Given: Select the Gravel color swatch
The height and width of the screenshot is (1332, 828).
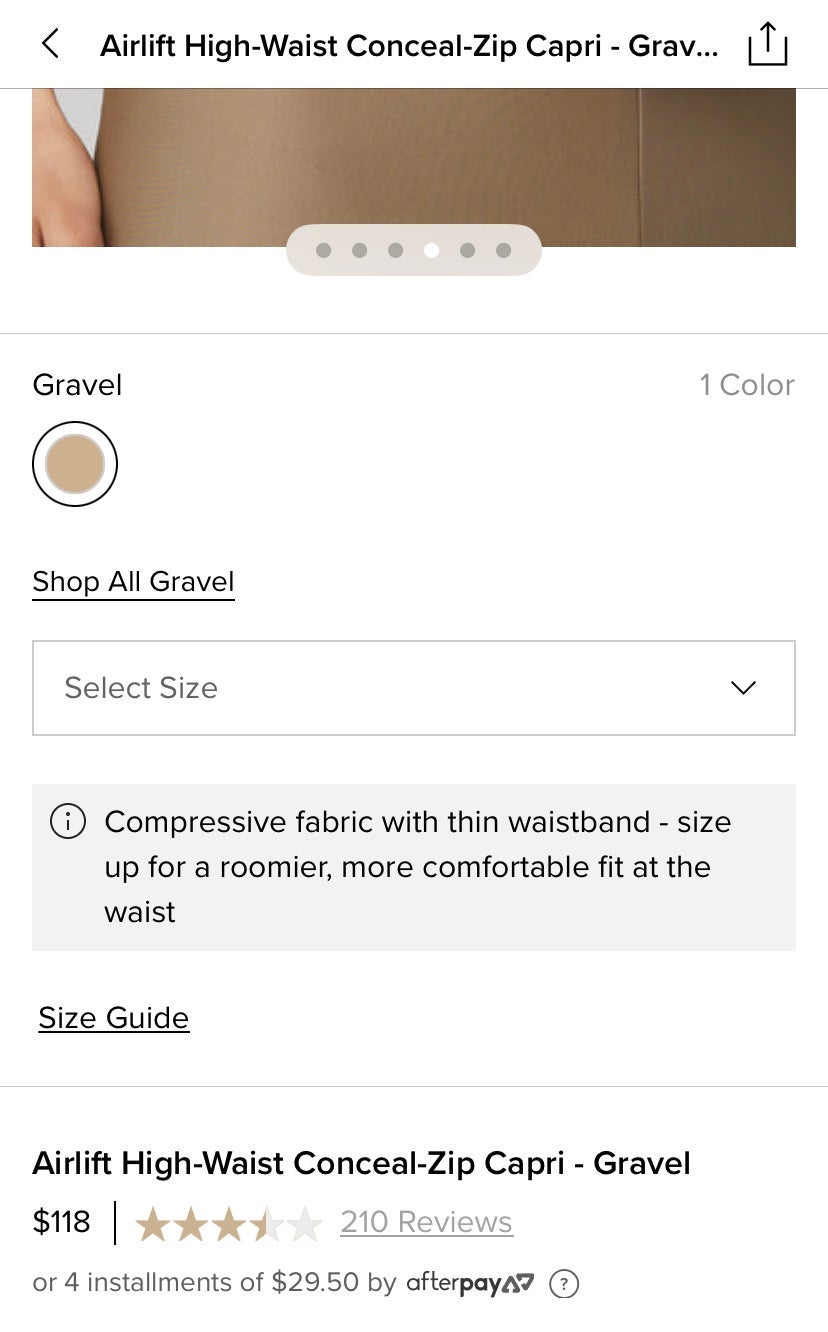Looking at the screenshot, I should pos(75,464).
